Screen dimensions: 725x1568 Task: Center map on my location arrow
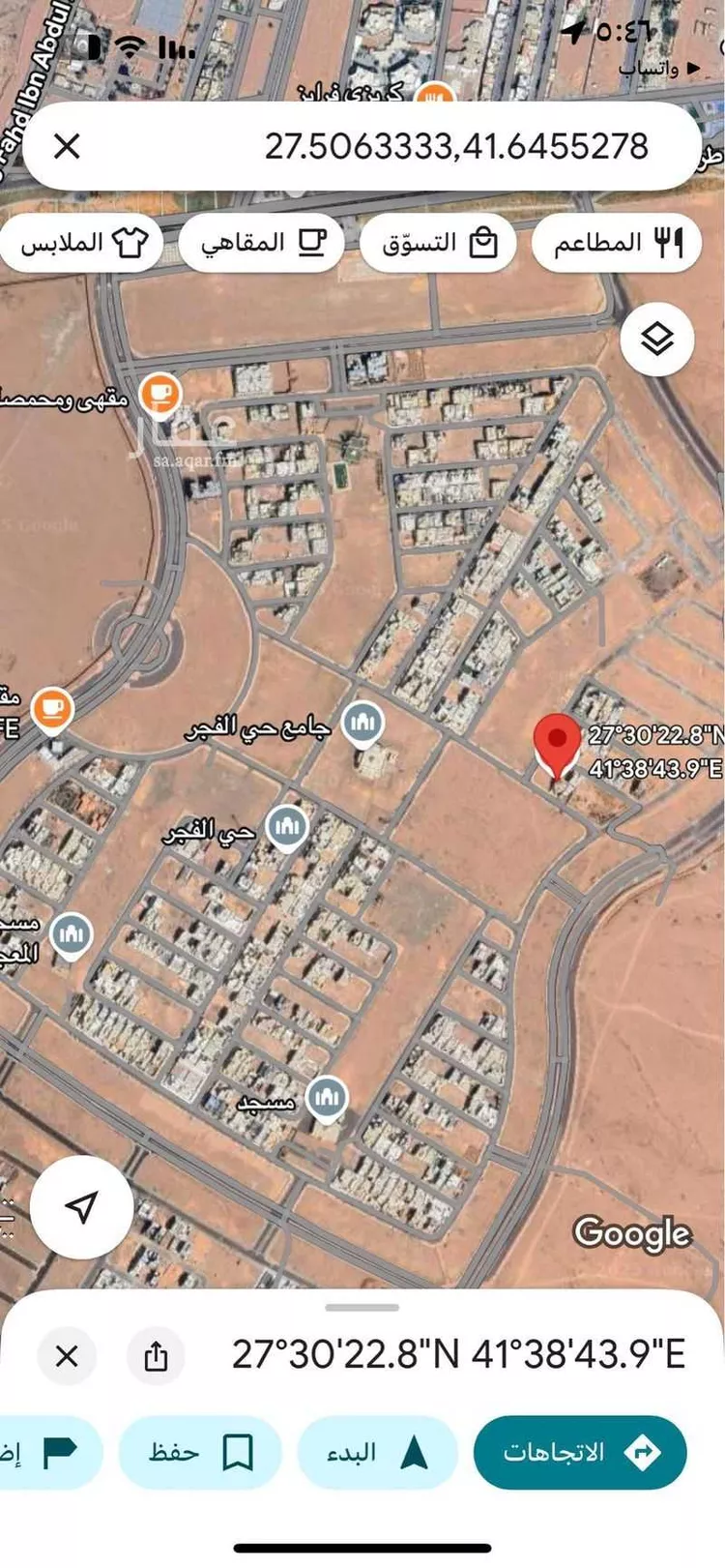coord(82,1206)
